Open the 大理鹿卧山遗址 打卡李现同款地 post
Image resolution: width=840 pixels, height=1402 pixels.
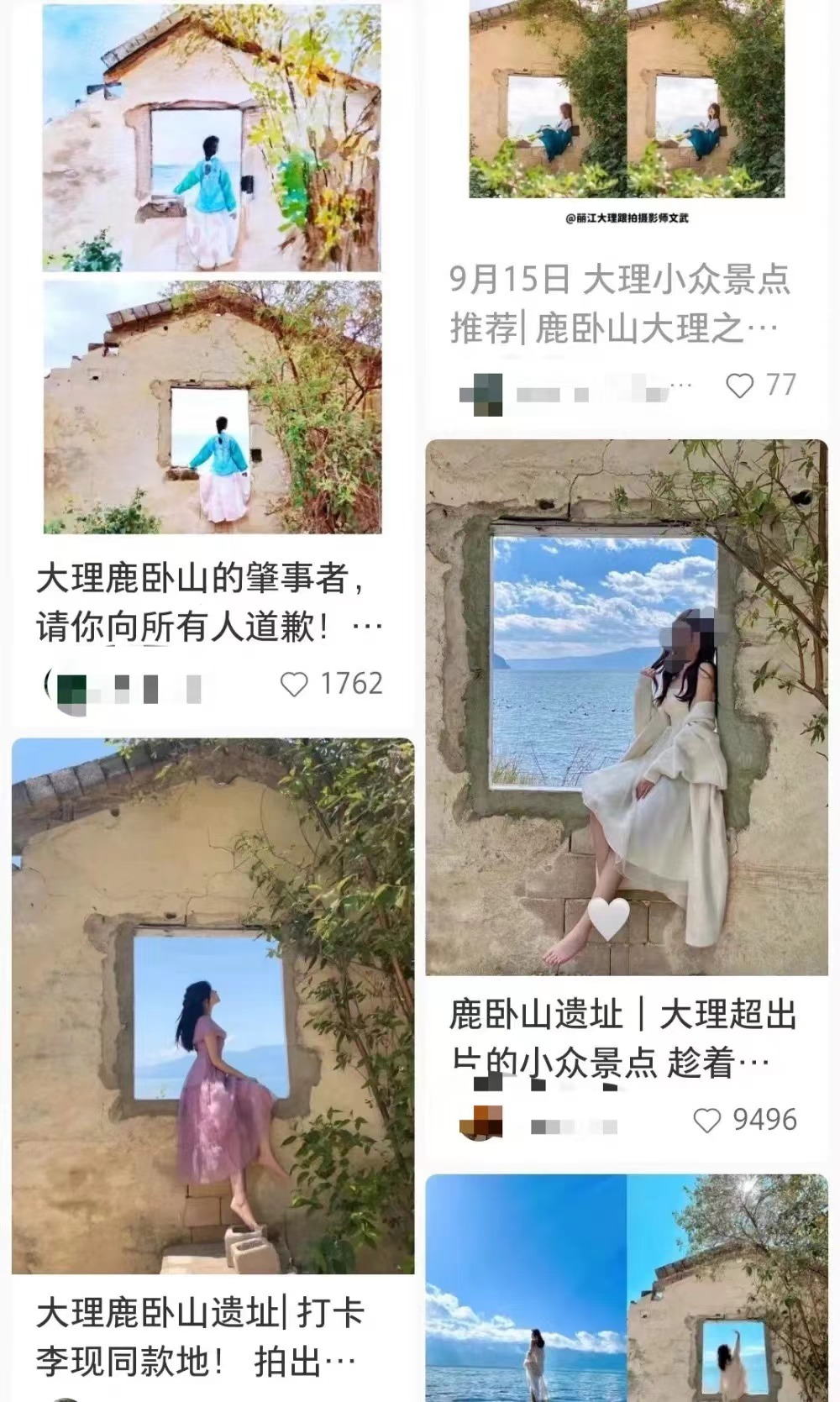click(200, 1336)
